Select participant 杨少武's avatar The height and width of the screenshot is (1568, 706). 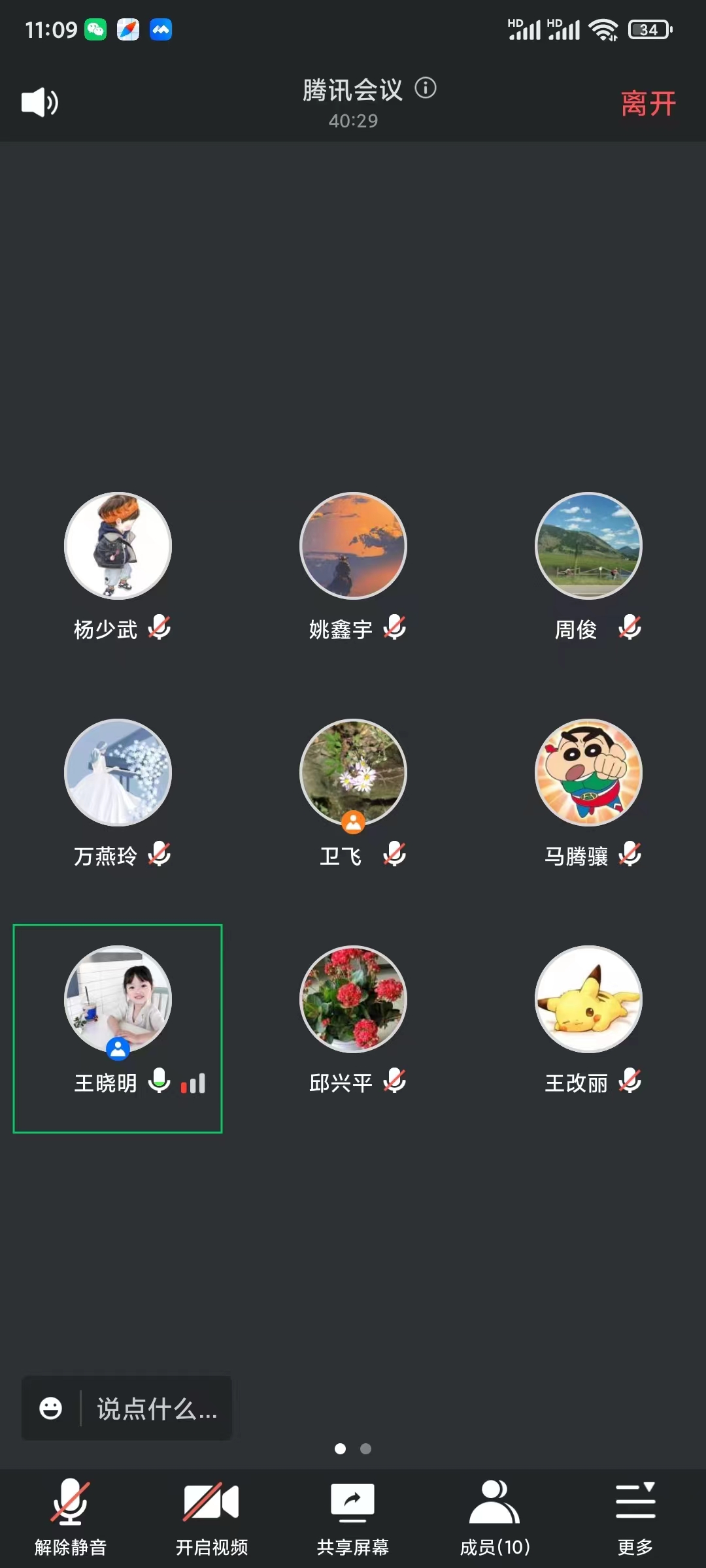point(118,546)
